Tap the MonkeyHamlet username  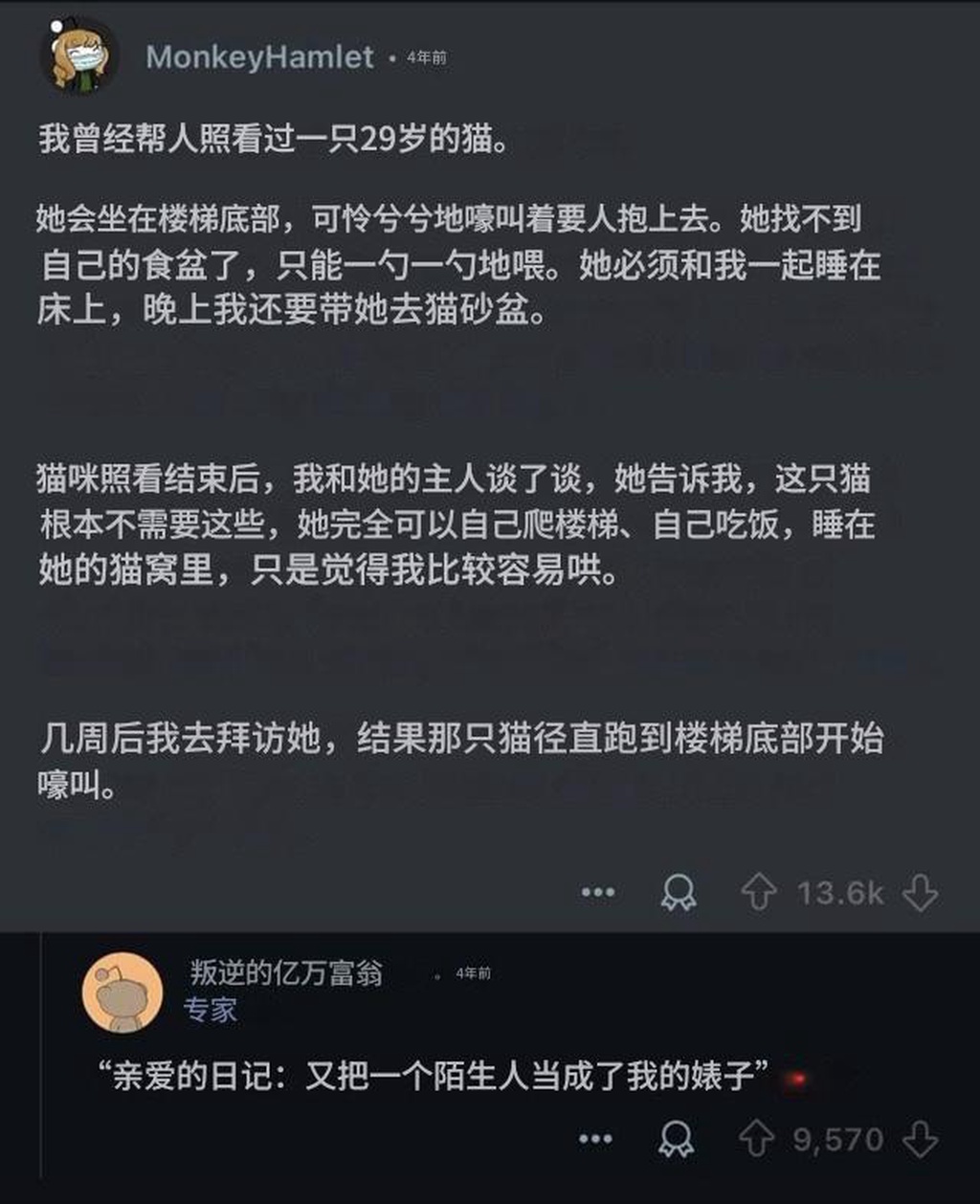(x=259, y=57)
